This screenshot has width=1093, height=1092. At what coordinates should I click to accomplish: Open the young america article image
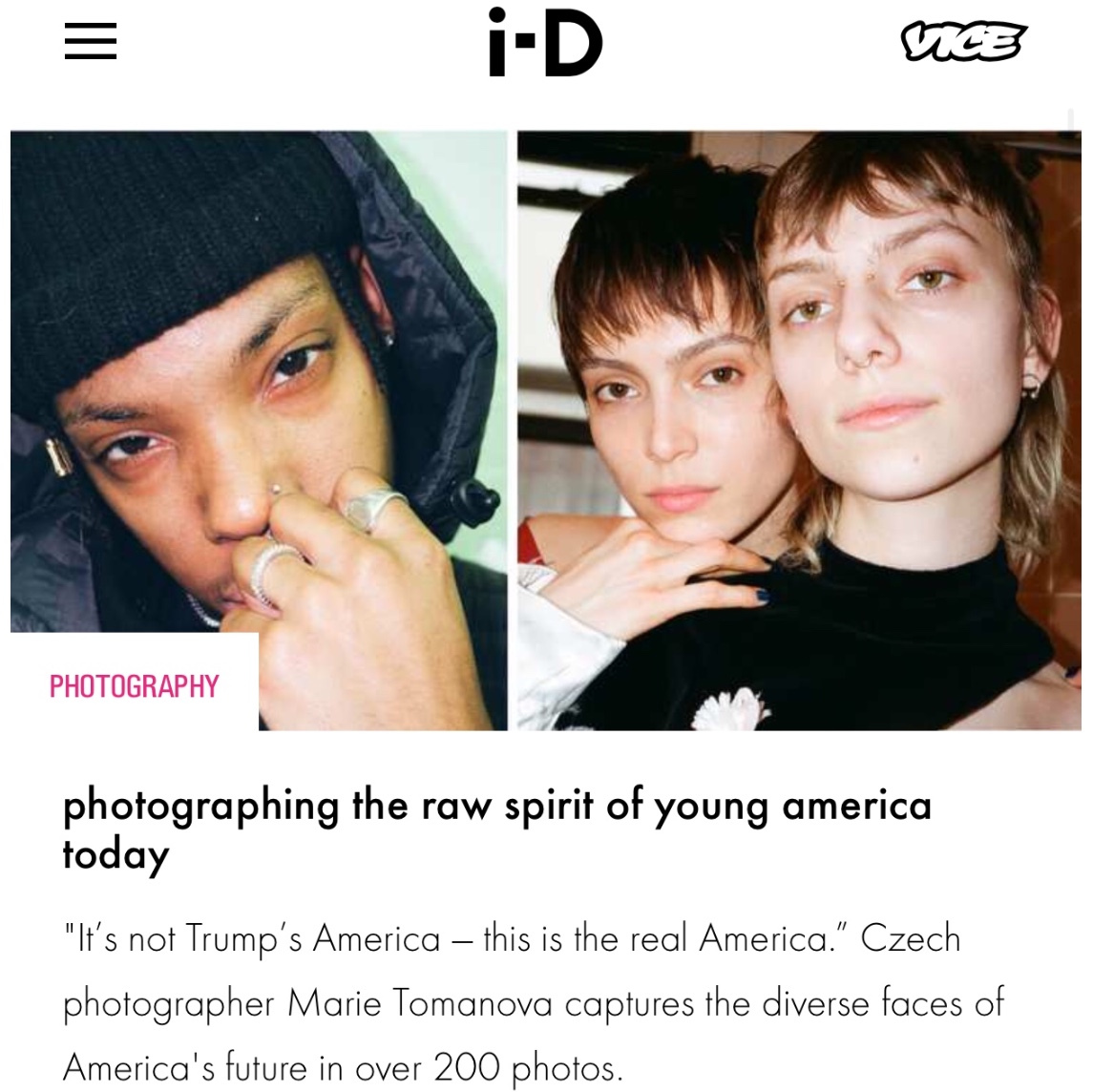[545, 430]
